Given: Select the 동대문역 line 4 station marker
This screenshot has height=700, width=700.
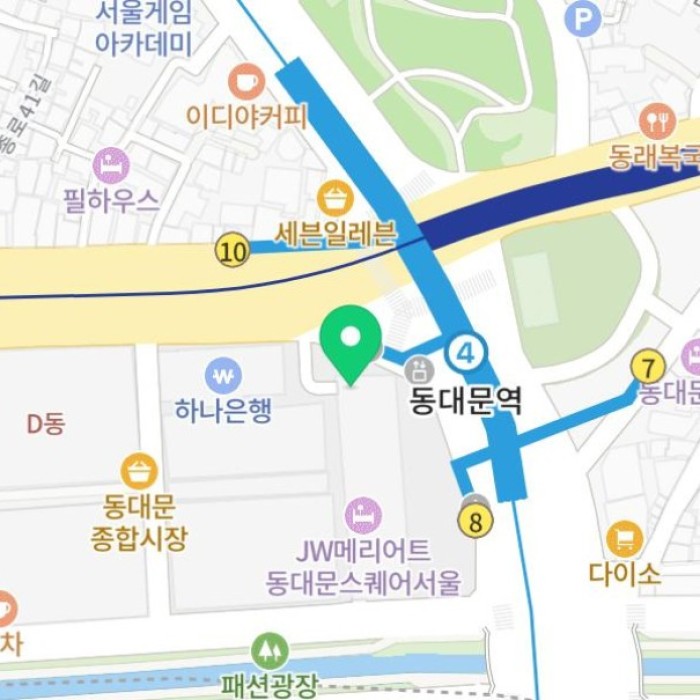Looking at the screenshot, I should 466,351.
